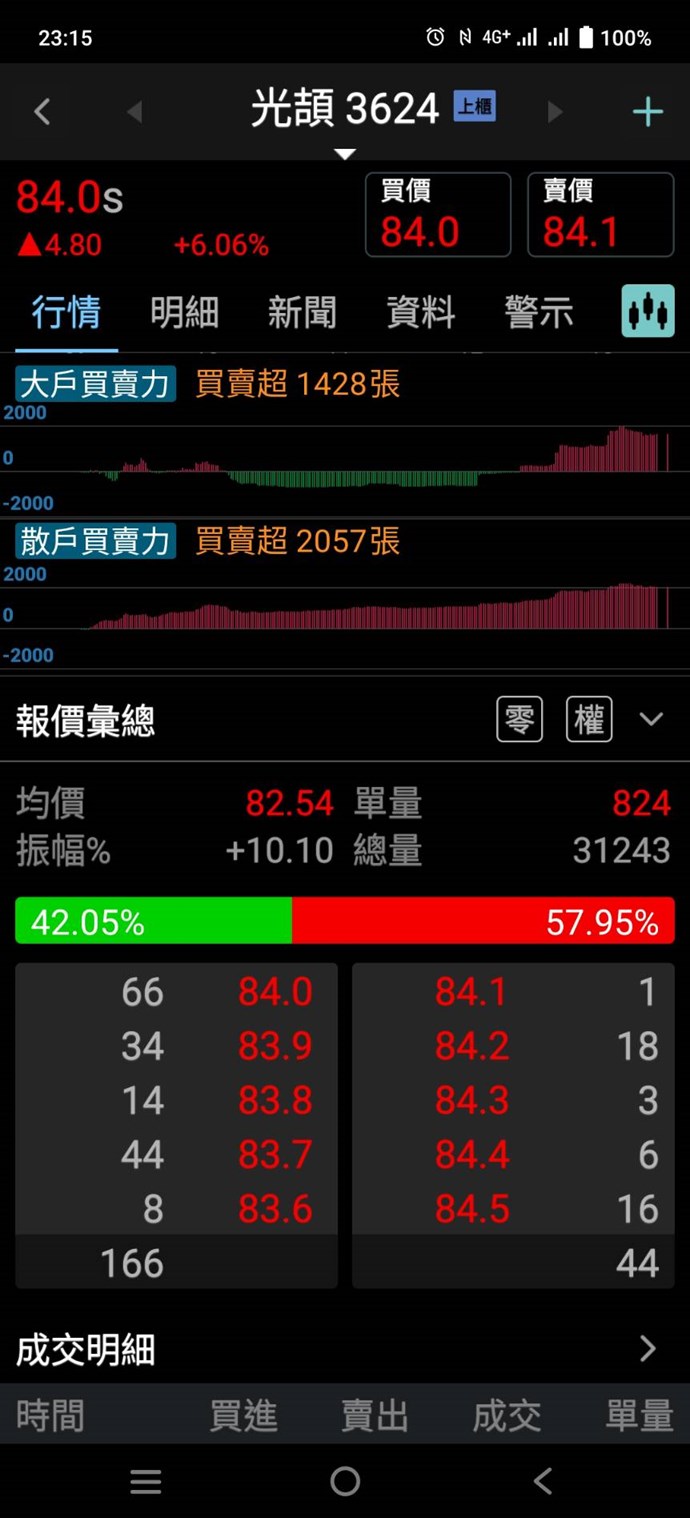Screen dimensions: 690x1518
Task: Select the ask price 84.2 row
Action: (513, 1047)
